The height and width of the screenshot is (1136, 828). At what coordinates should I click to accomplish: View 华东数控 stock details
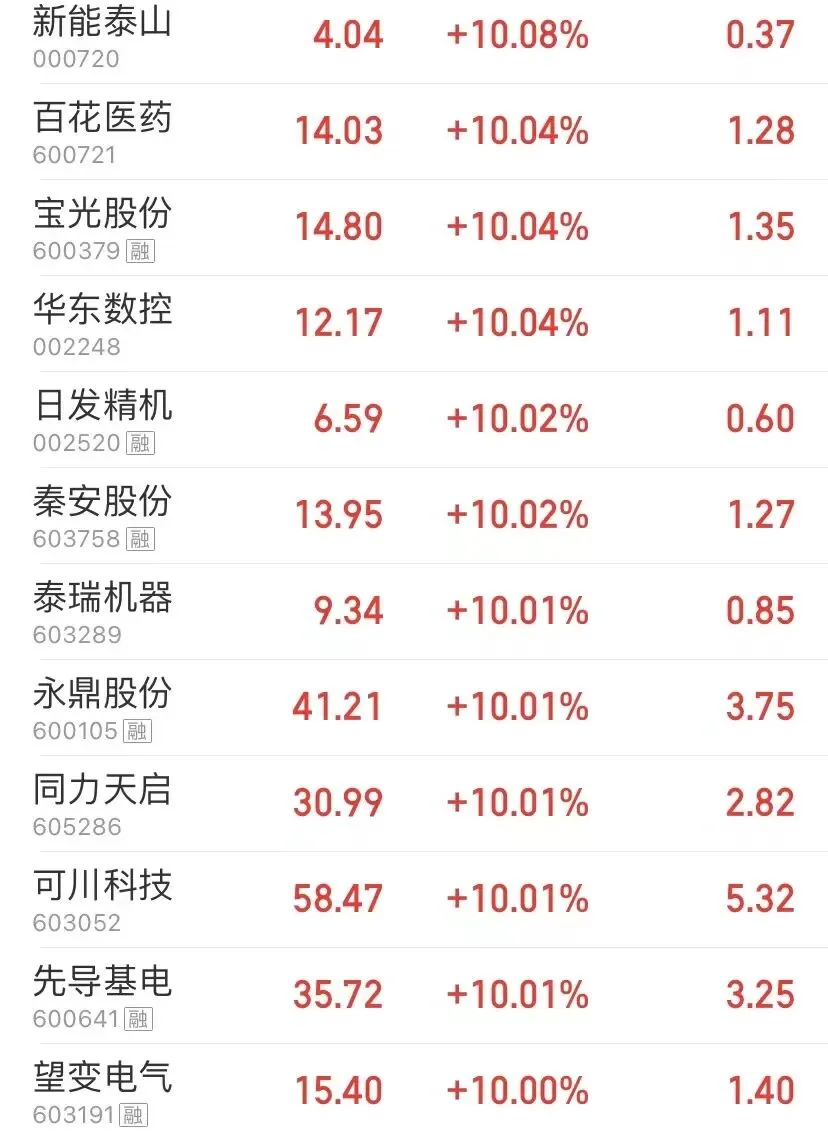(x=414, y=324)
